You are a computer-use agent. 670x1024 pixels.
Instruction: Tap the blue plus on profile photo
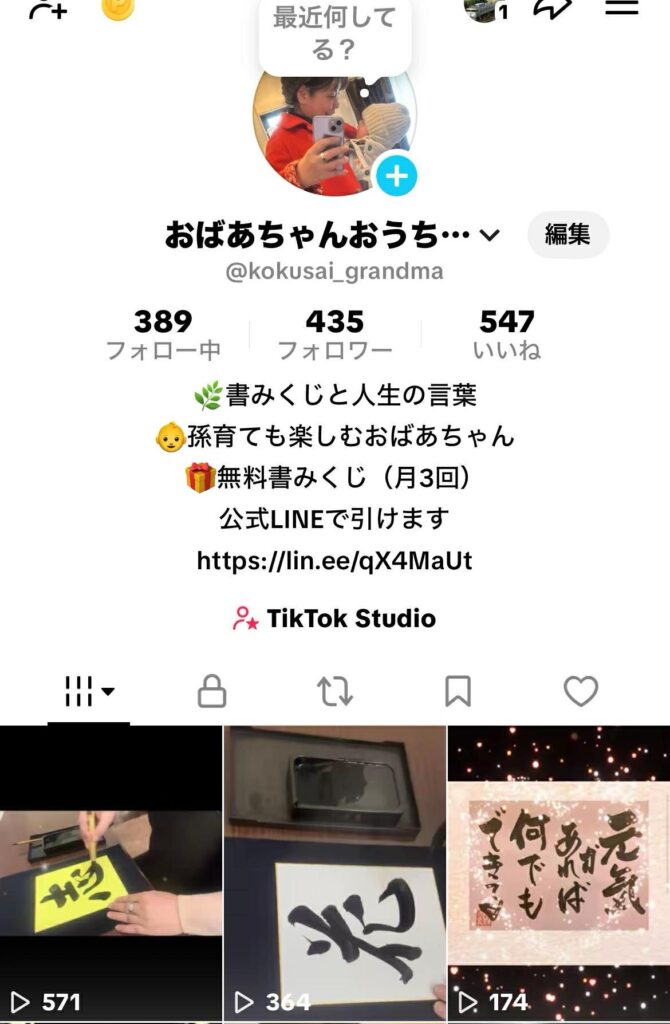coord(397,177)
